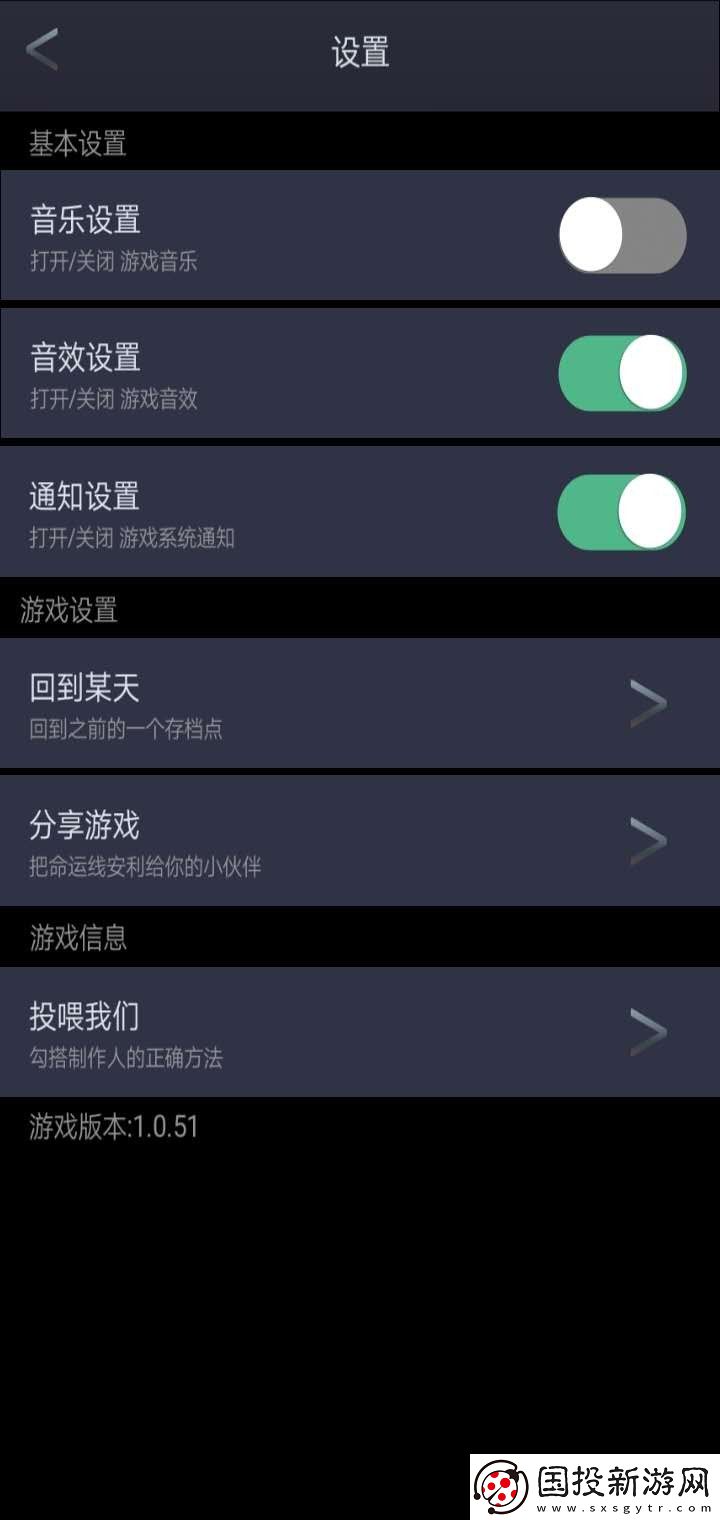720x1520 pixels.
Task: Select 分享游戏 to share the game
Action: [x=300, y=841]
